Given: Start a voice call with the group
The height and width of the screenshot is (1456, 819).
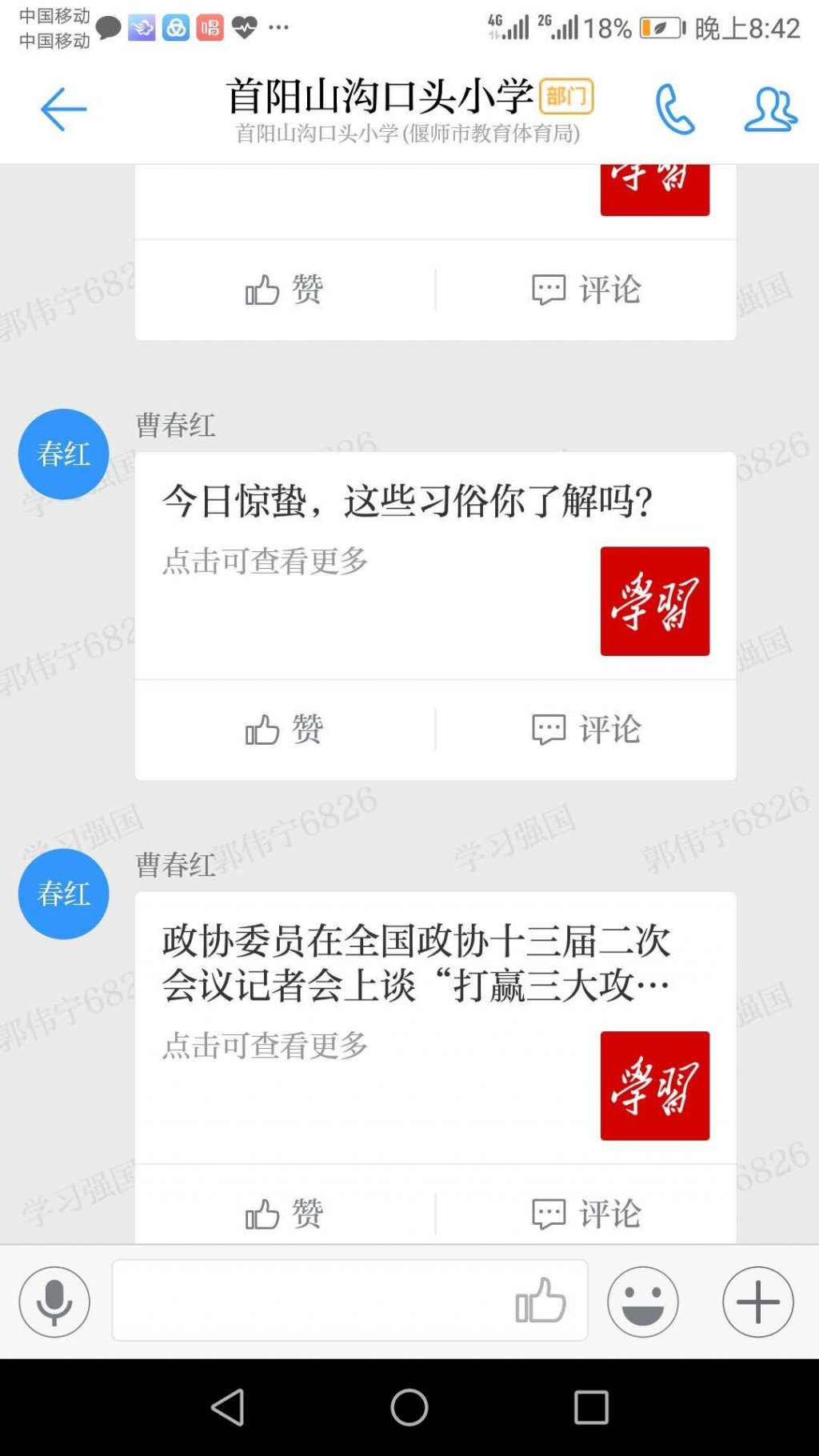Looking at the screenshot, I should pos(675,109).
